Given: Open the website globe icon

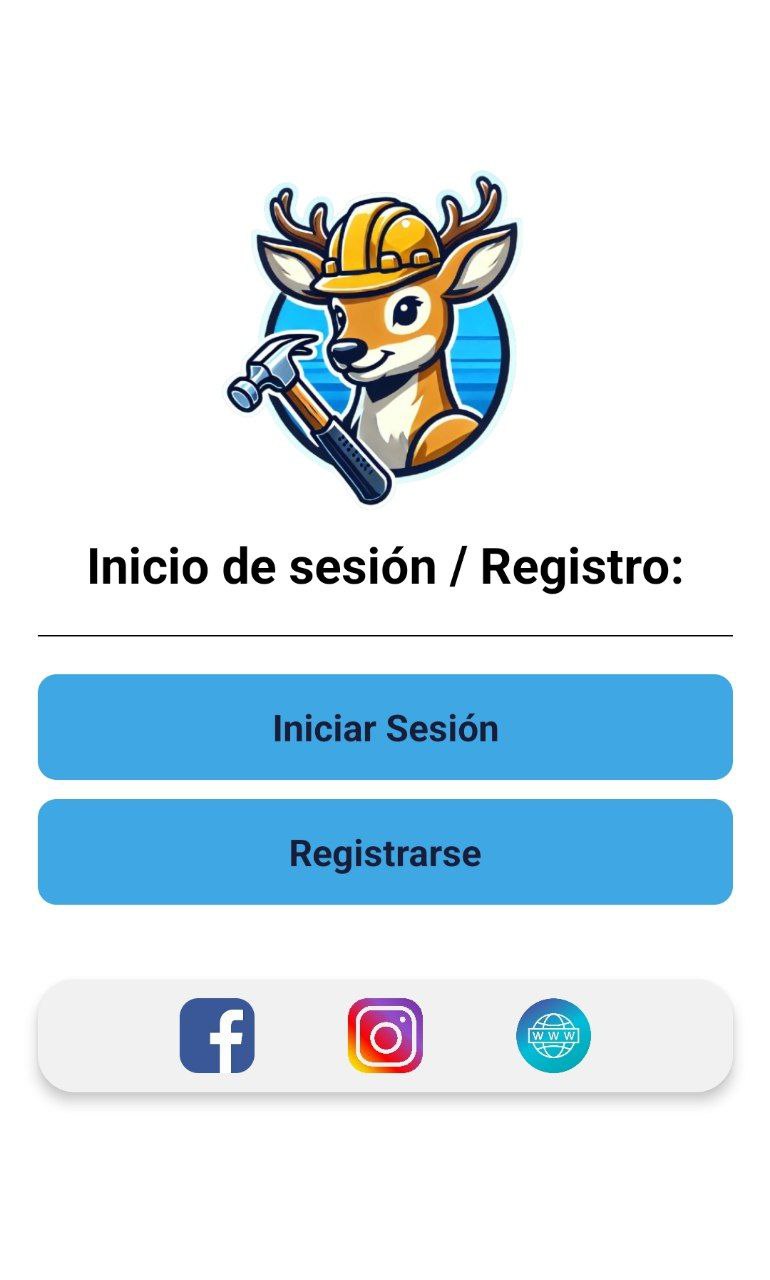Looking at the screenshot, I should pyautogui.click(x=553, y=1035).
